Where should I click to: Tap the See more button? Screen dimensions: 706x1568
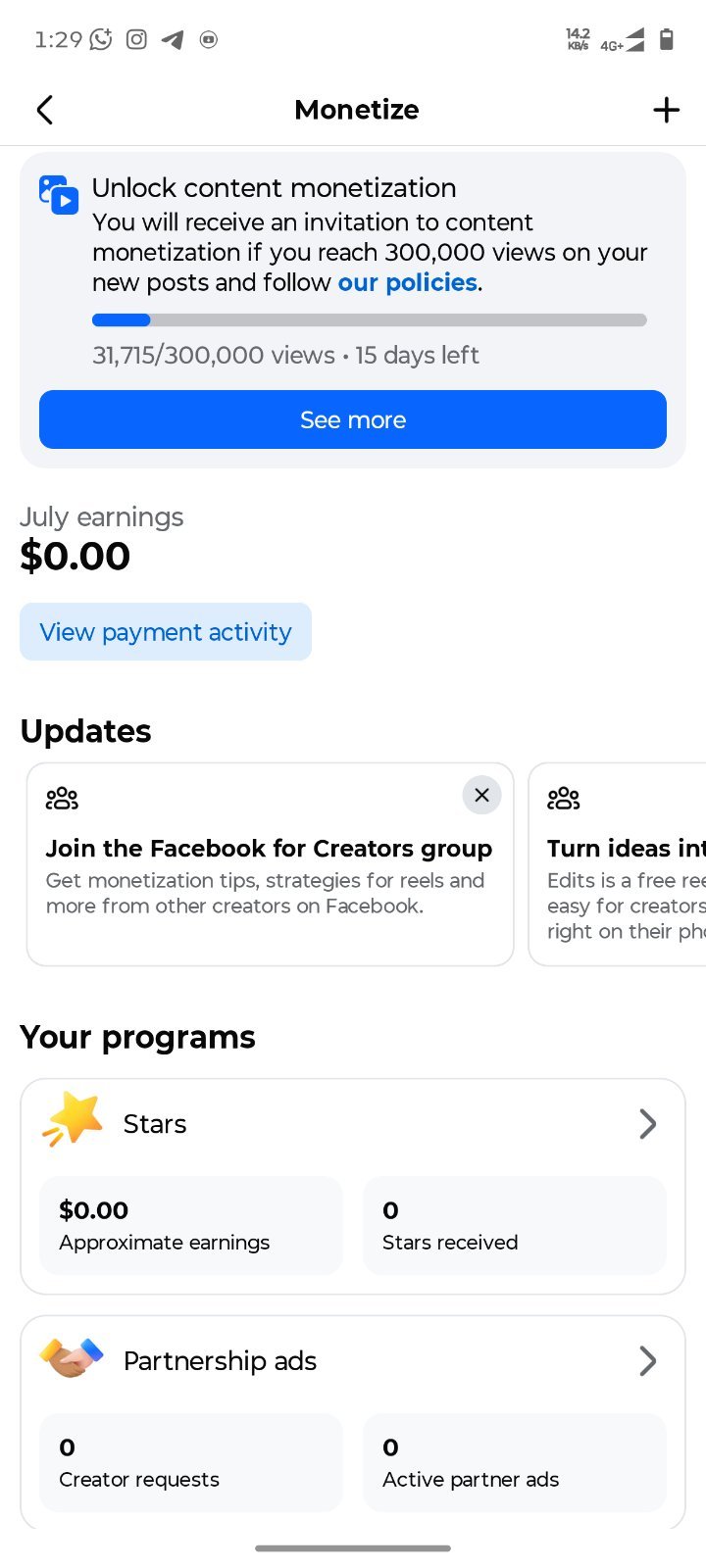coord(353,419)
